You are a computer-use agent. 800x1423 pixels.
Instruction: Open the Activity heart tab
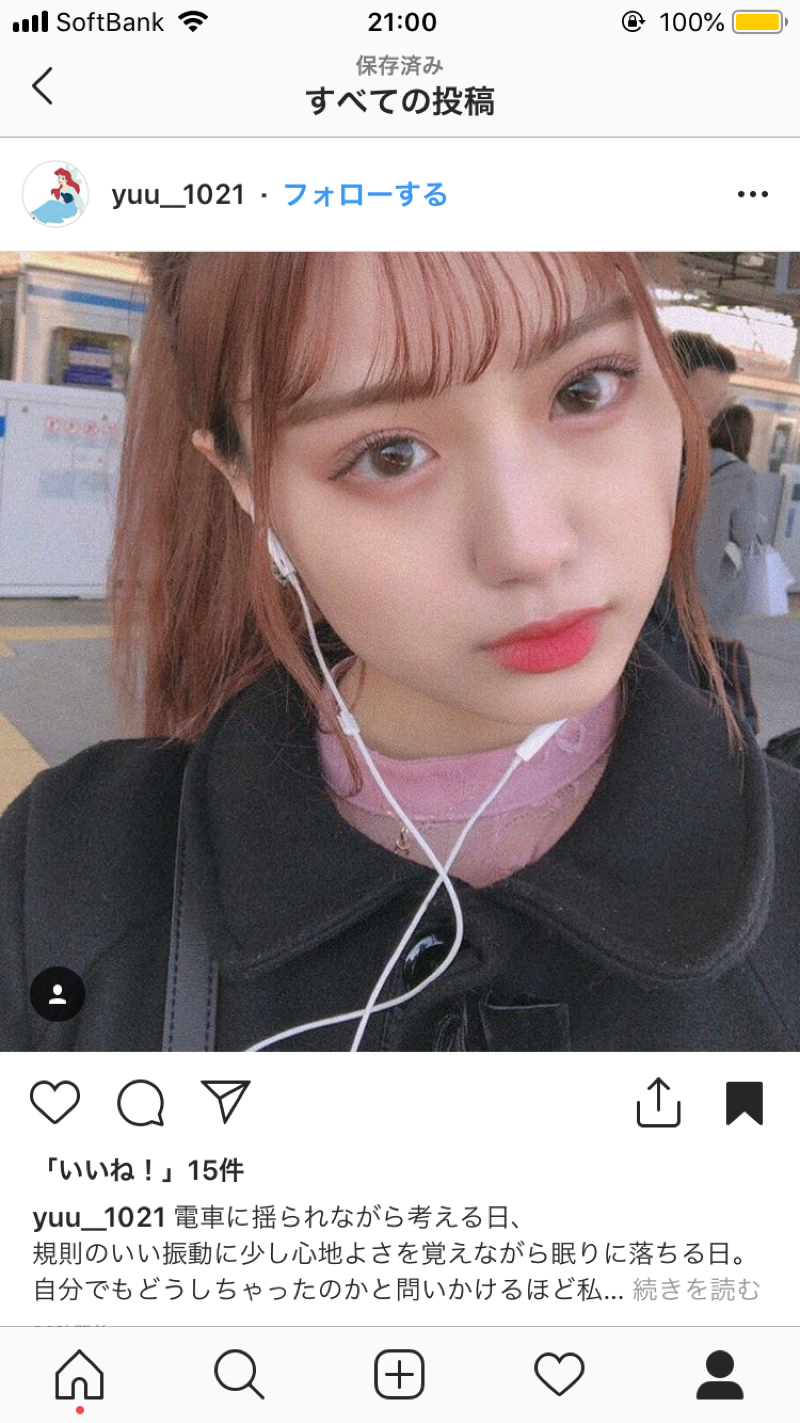[559, 1375]
